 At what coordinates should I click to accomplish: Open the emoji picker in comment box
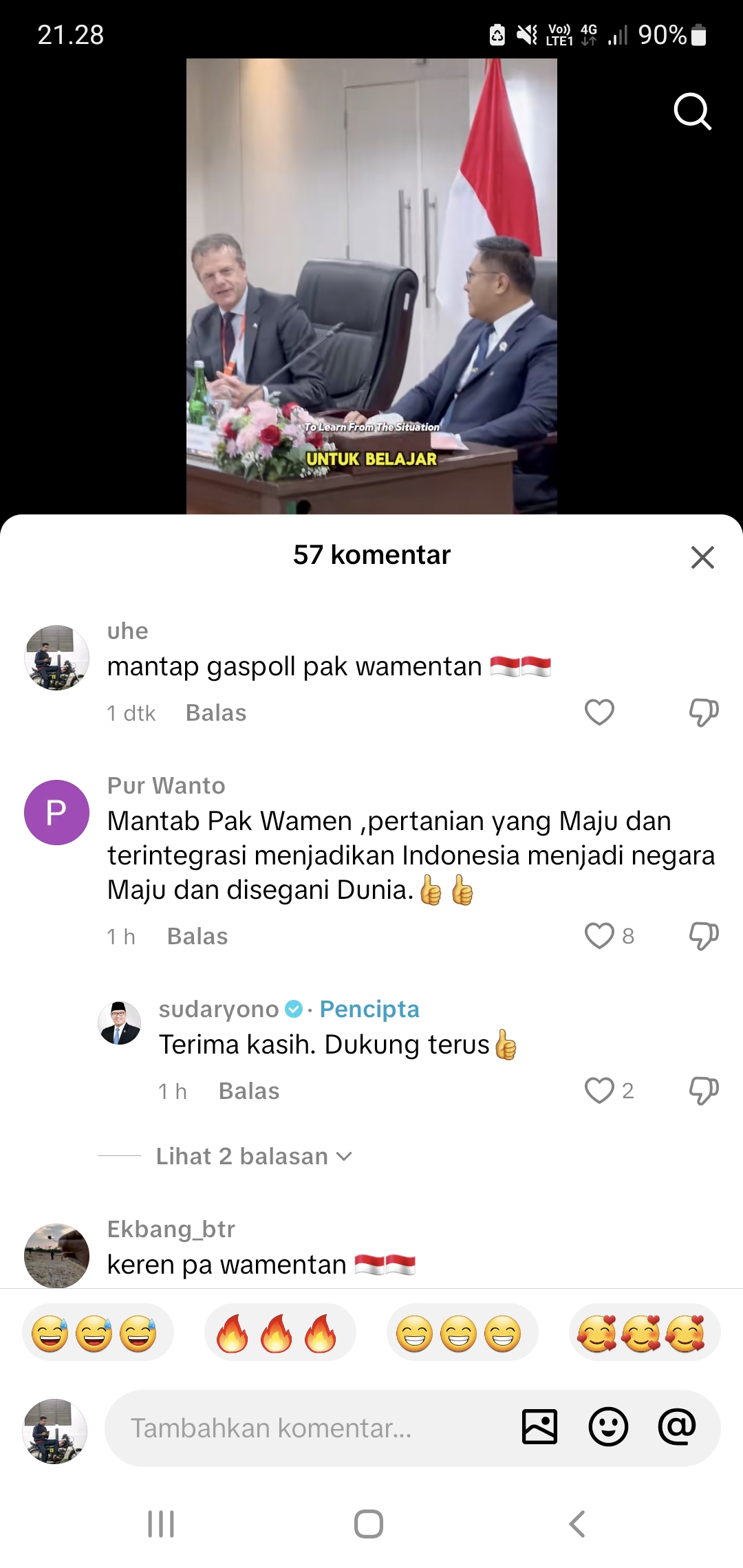click(x=608, y=1426)
